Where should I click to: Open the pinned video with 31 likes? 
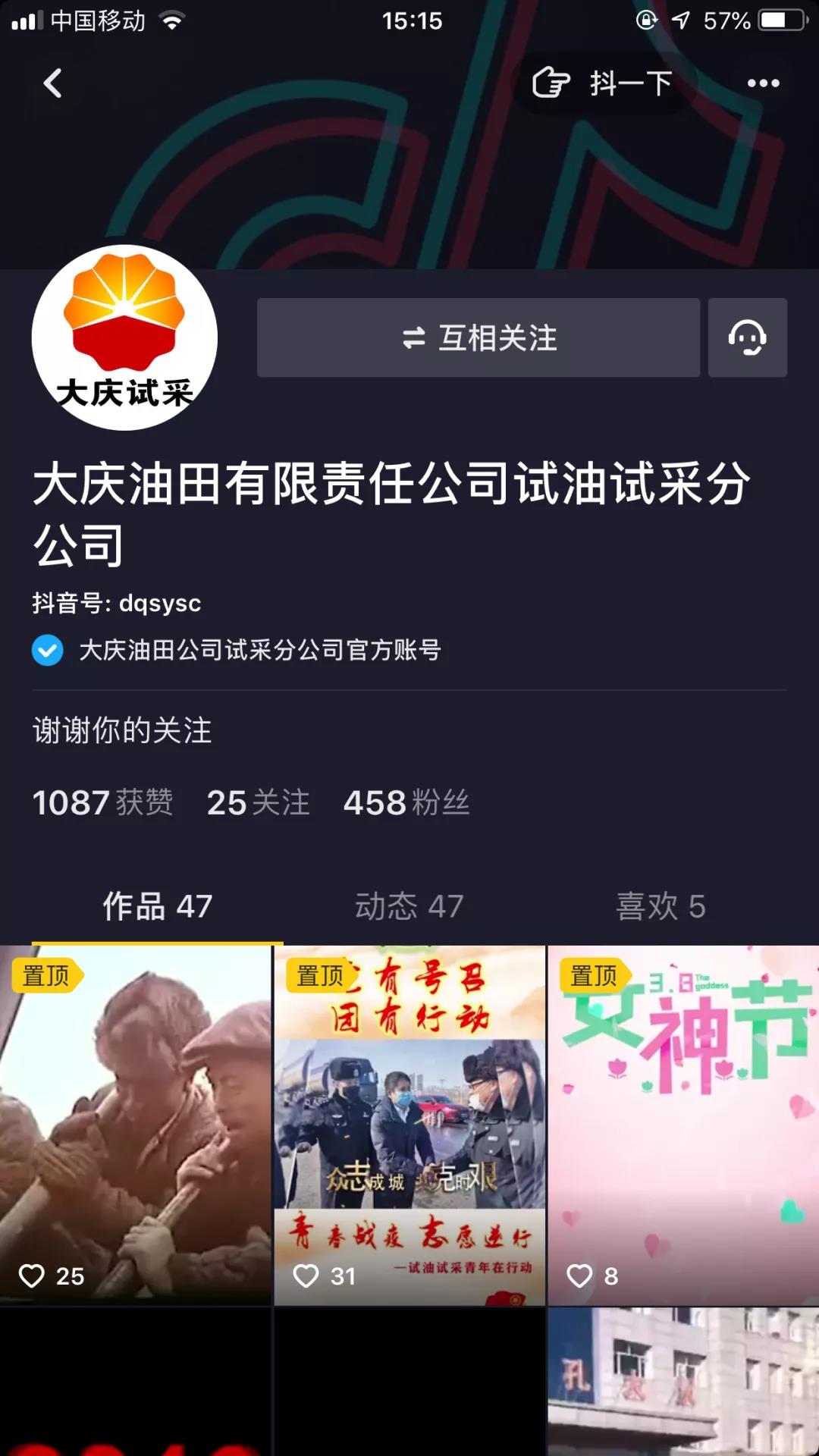[409, 1125]
